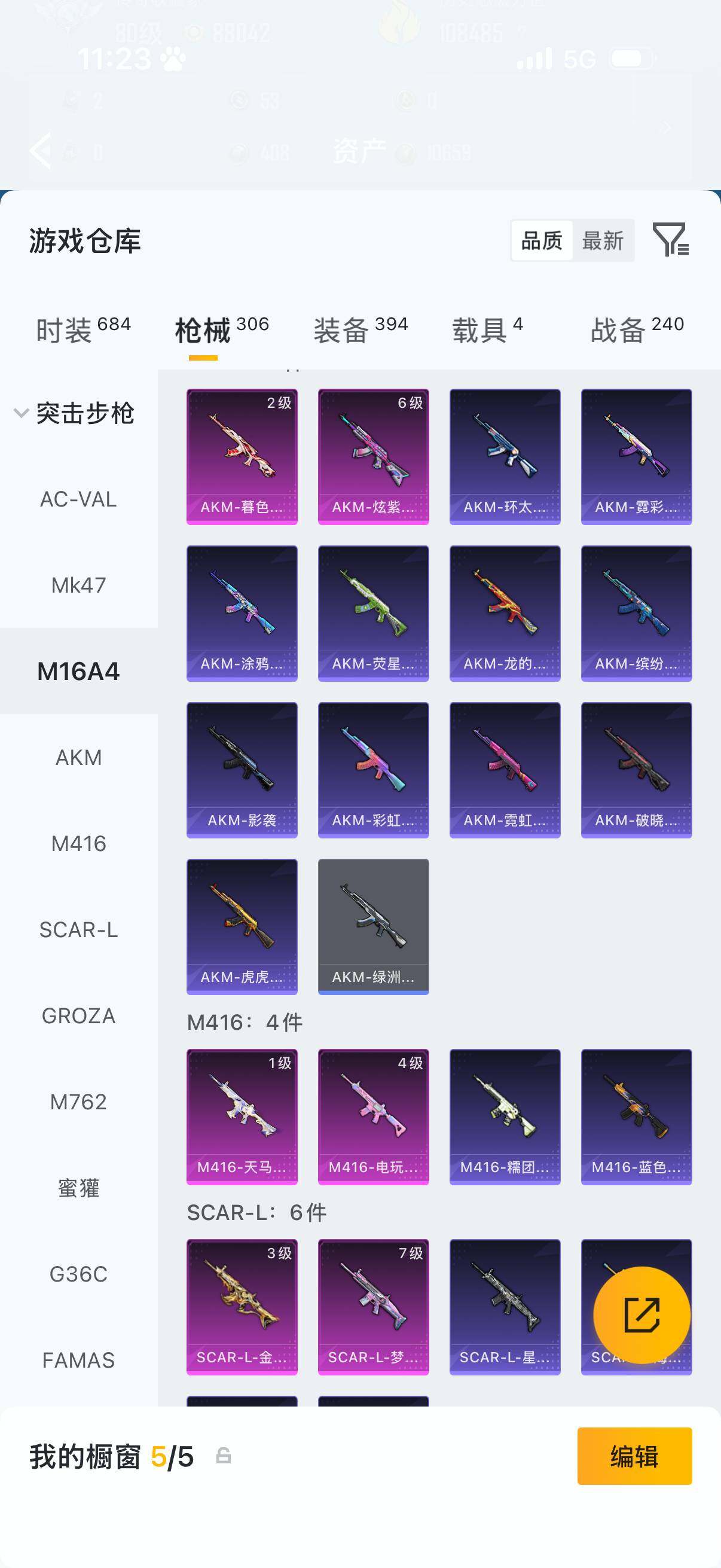This screenshot has height=1568, width=721.
Task: Switch to the 战备 tab
Action: [x=637, y=330]
